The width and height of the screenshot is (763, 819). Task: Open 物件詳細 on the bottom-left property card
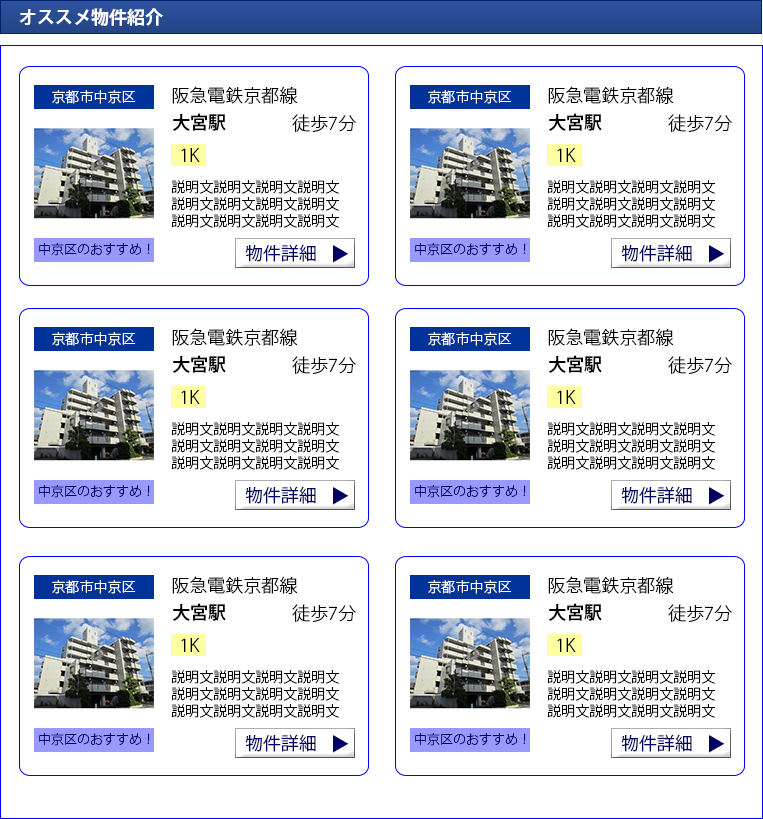[295, 743]
